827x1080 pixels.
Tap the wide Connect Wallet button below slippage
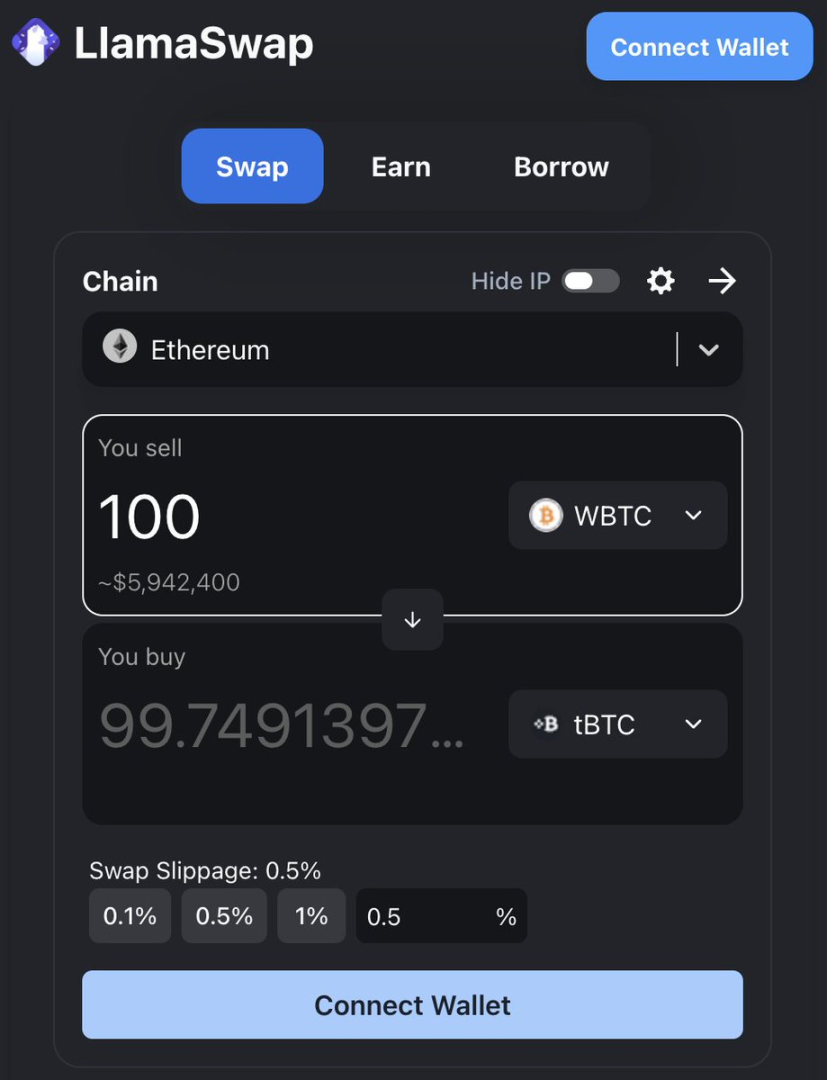pos(412,1005)
